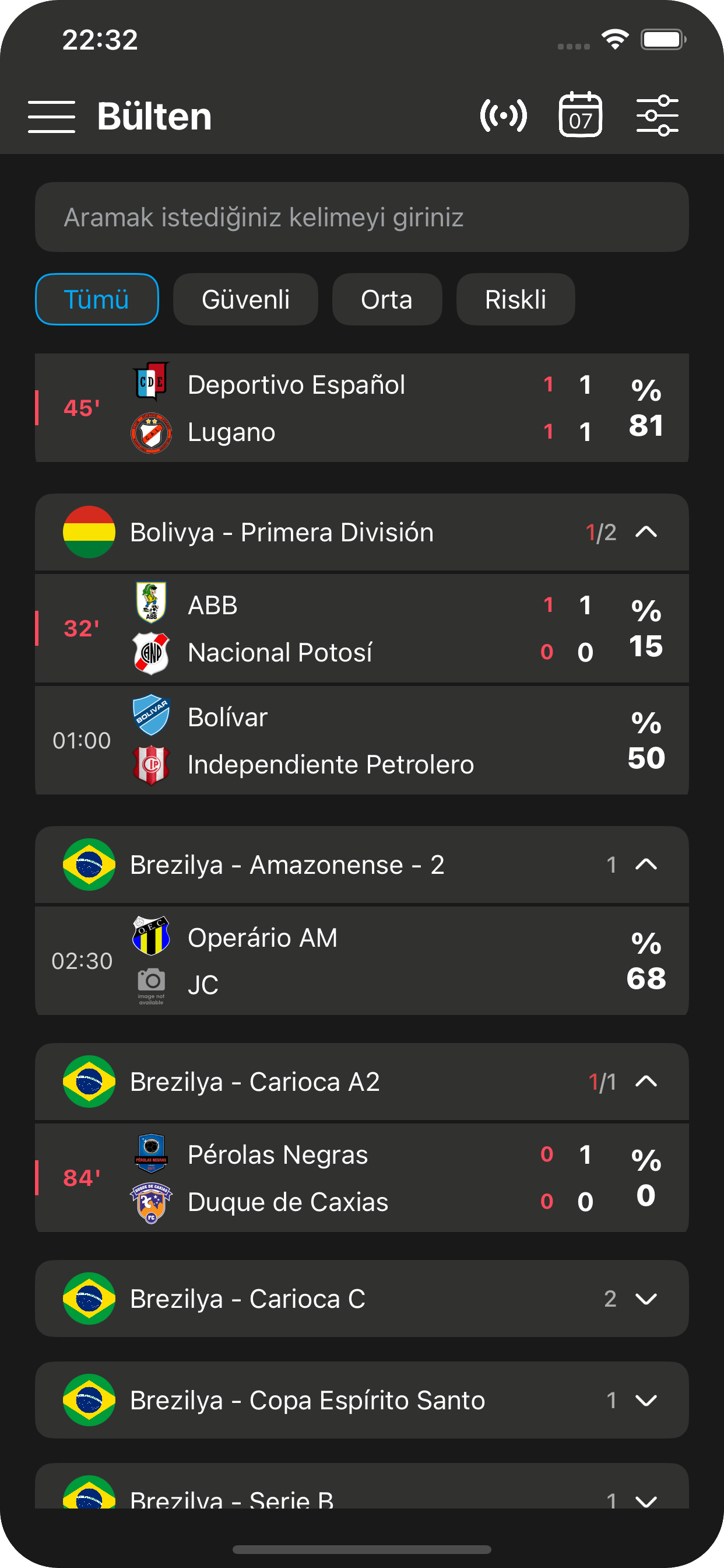
Task: Expand Brezilya - Carioca C league
Action: pos(645,1299)
